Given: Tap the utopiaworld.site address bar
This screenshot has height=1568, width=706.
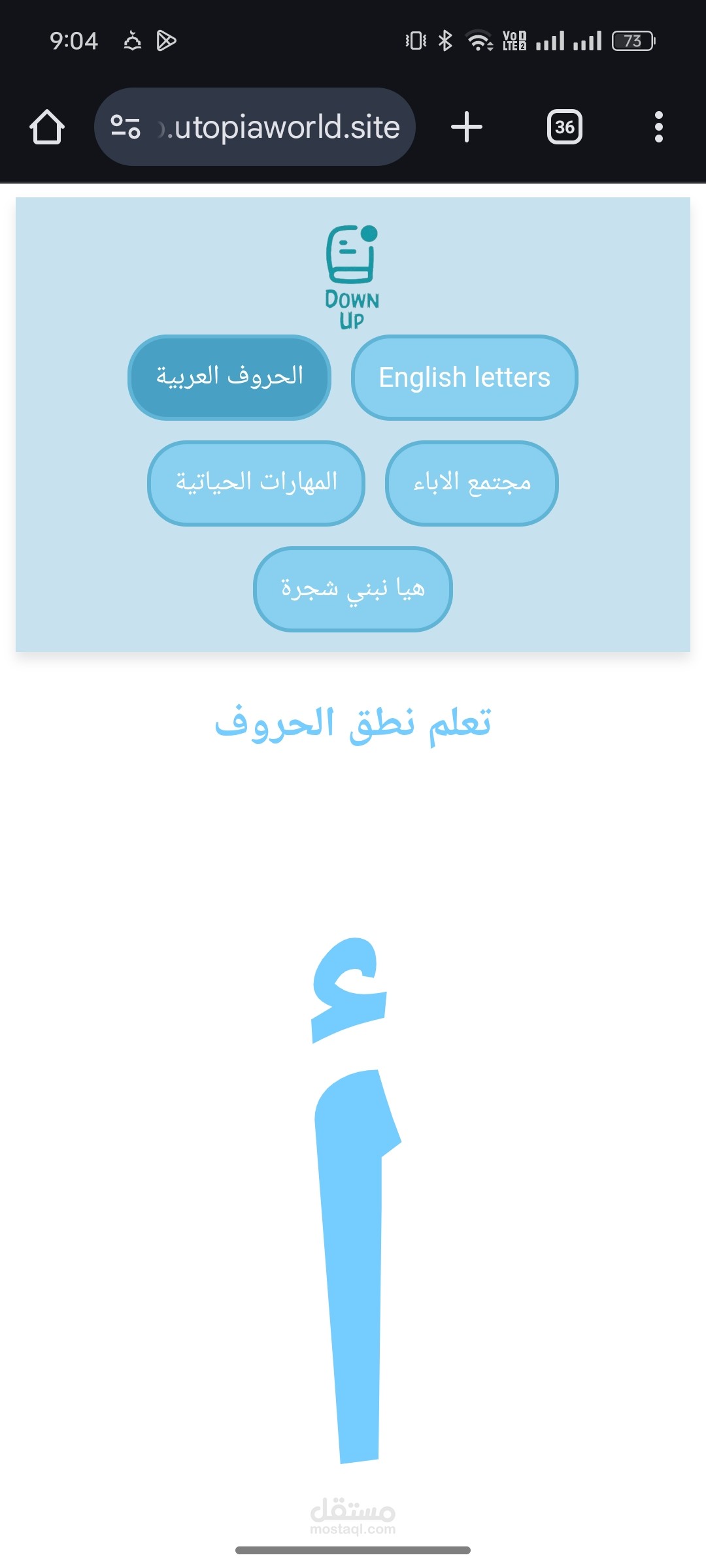Looking at the screenshot, I should [x=255, y=127].
